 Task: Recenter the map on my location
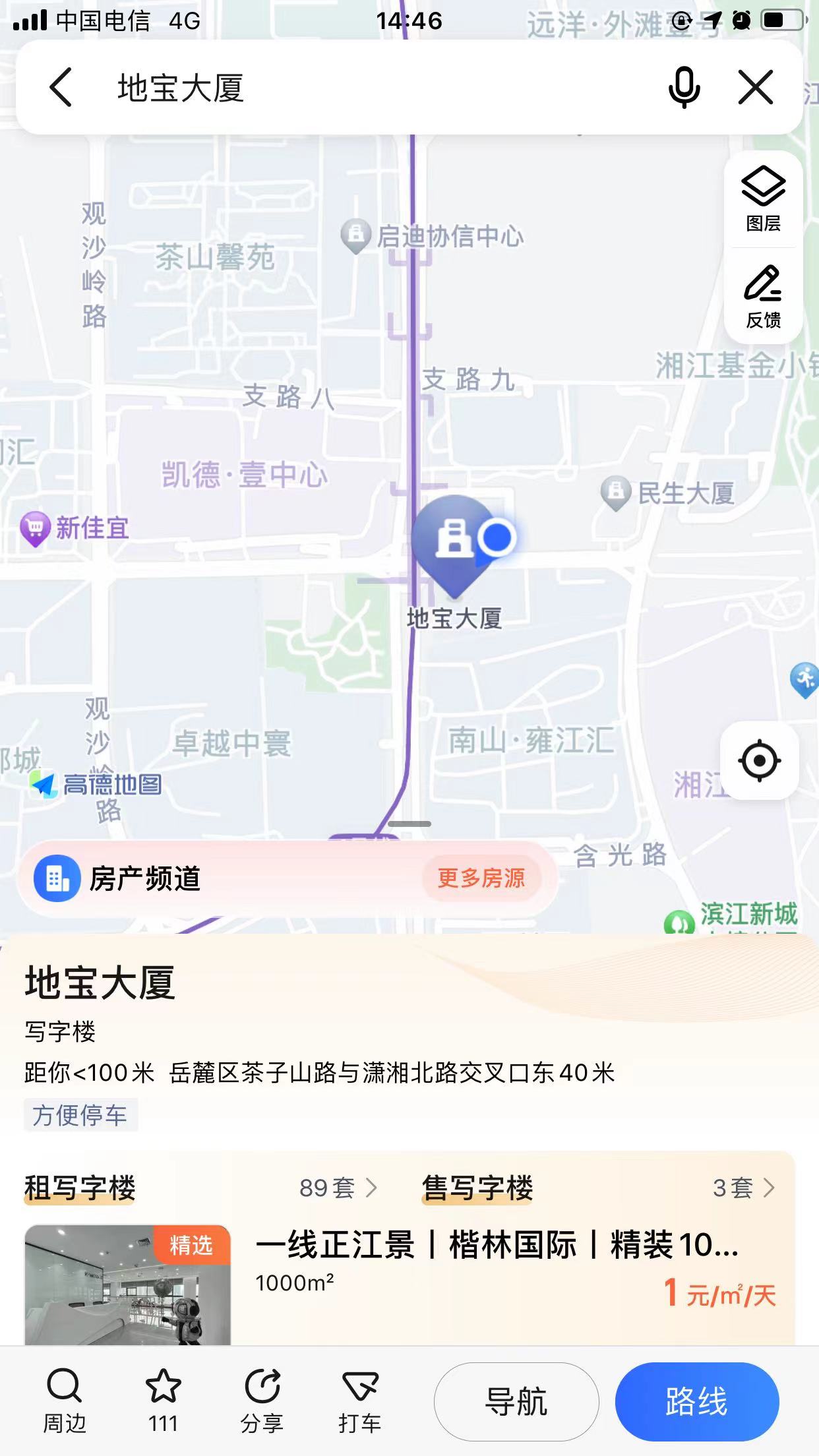[760, 761]
